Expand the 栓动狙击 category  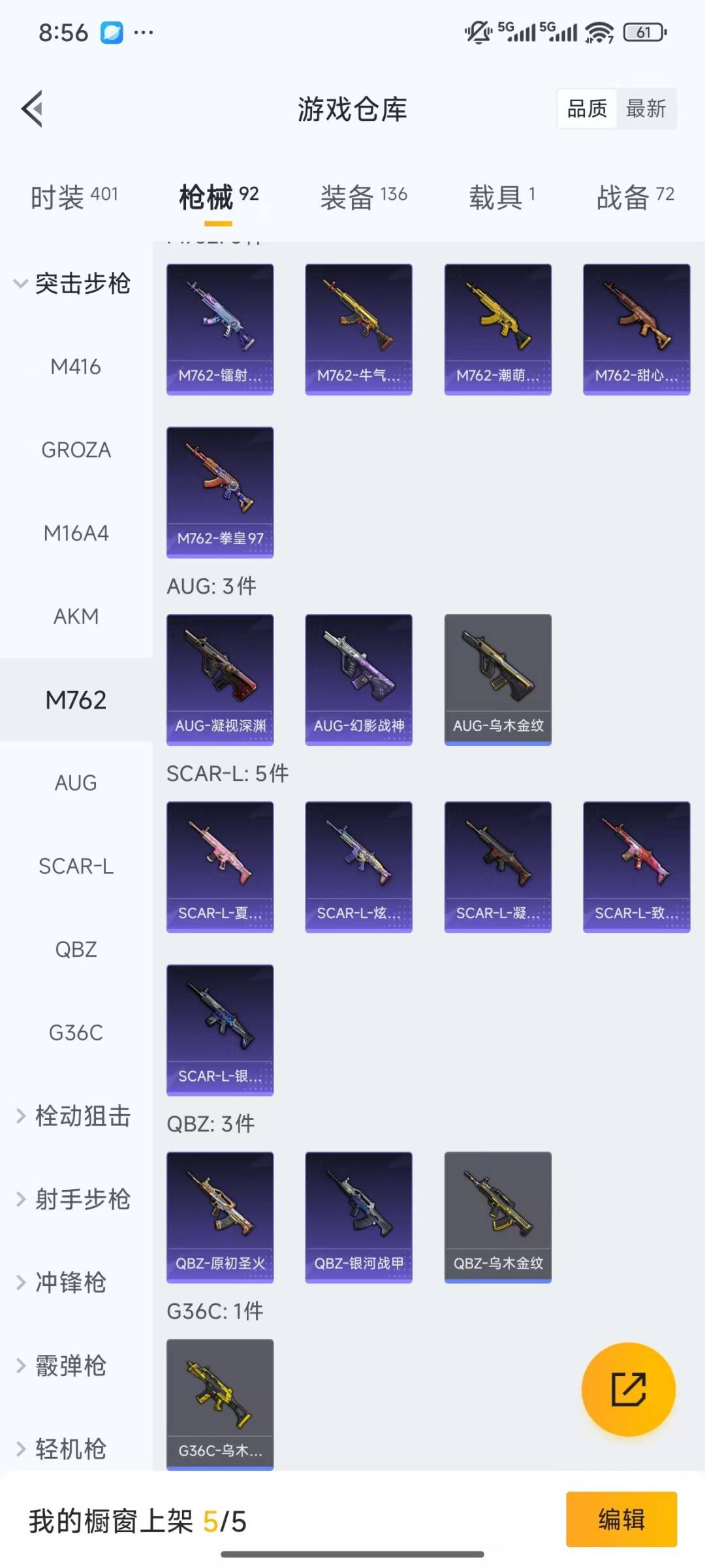(x=73, y=1116)
